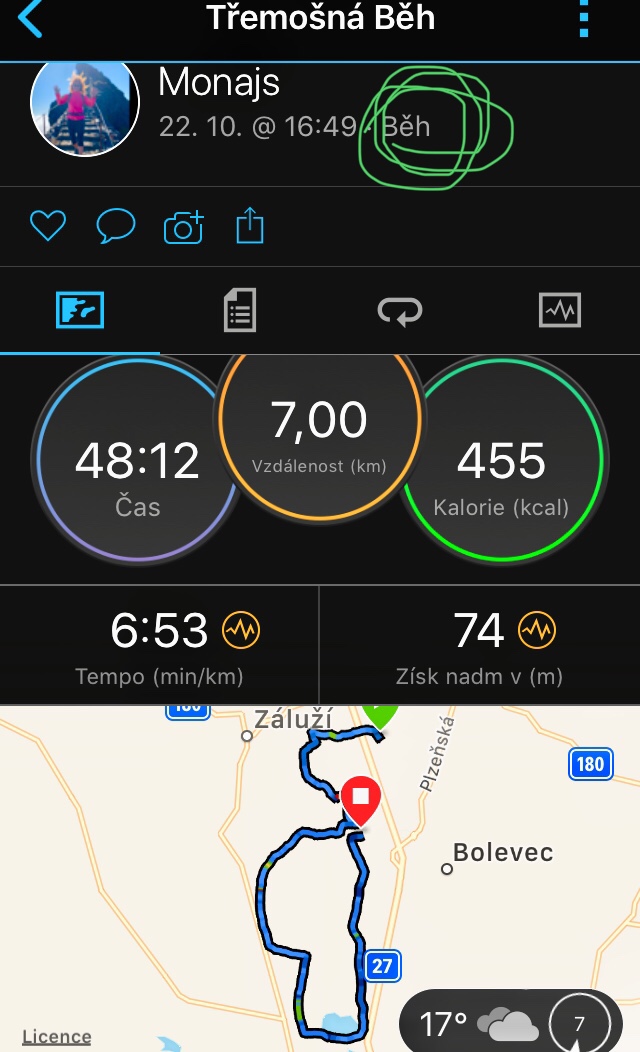
Task: Open the Licence link on map
Action: [57, 1037]
